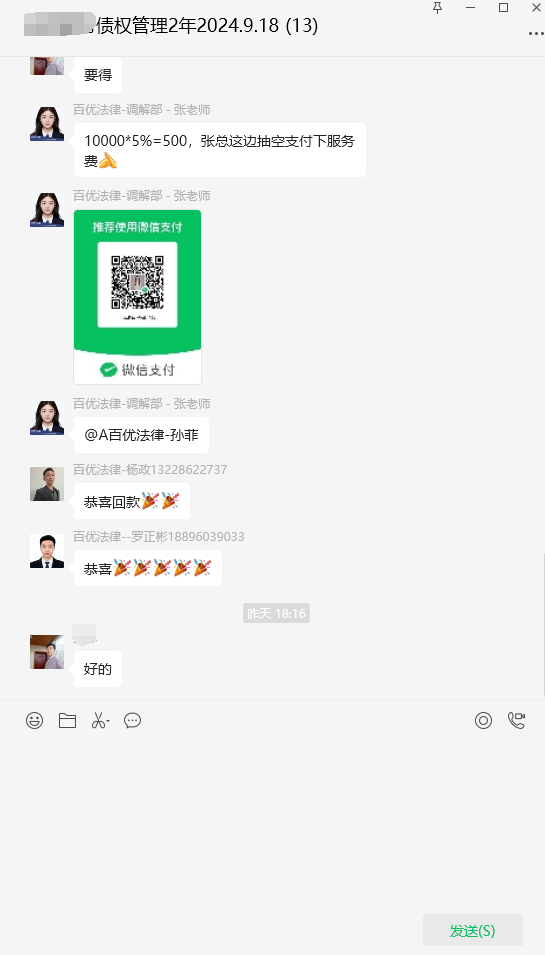Open the chat info three-dot menu

(536, 33)
